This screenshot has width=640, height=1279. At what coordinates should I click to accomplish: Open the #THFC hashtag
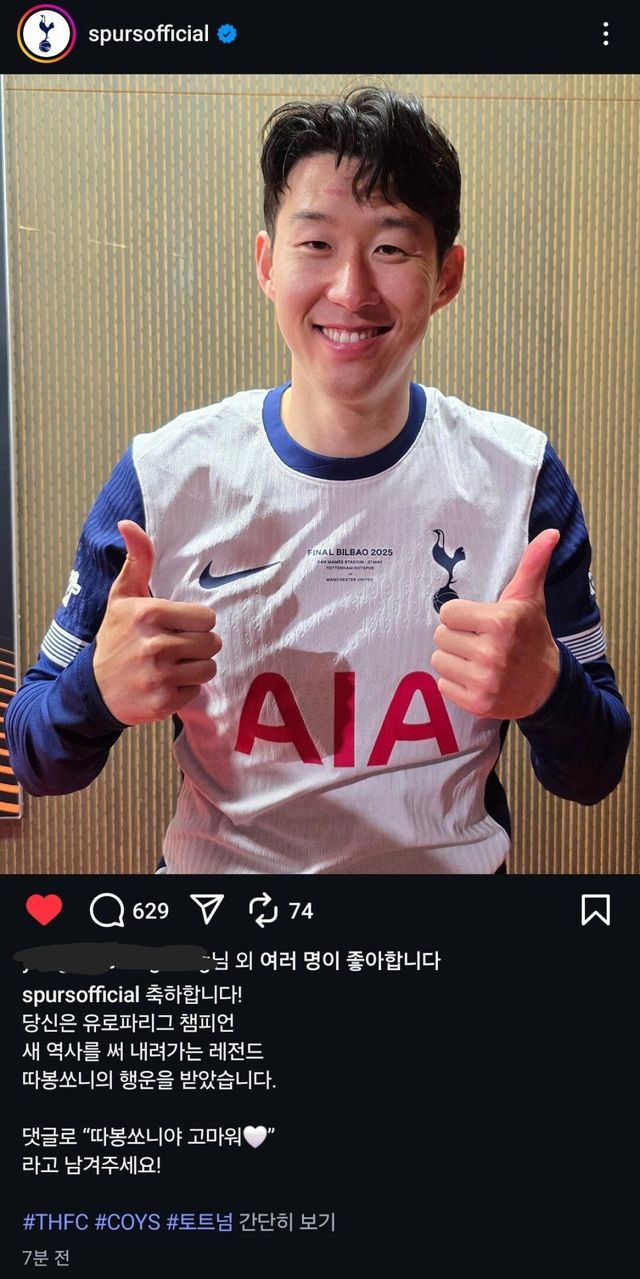pos(55,1221)
